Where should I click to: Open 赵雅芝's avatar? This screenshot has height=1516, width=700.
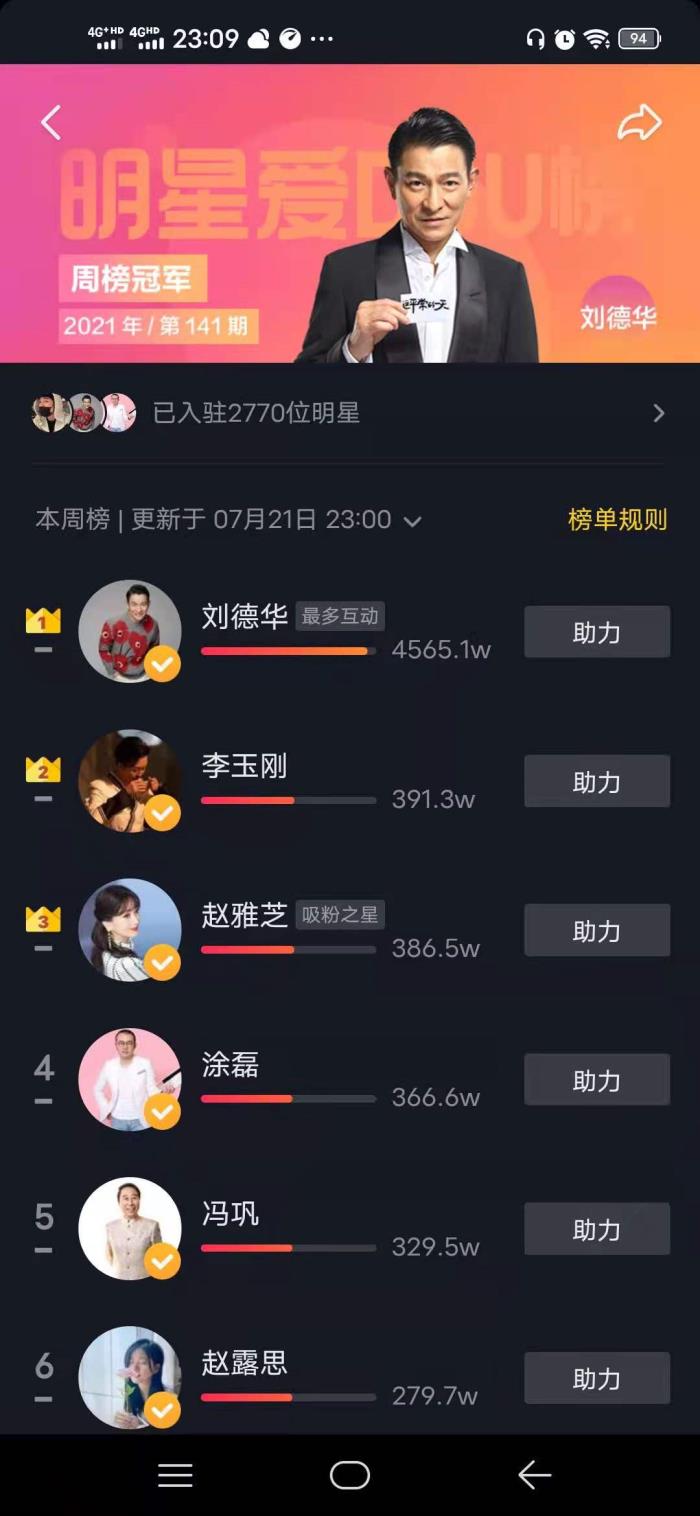[x=129, y=929]
